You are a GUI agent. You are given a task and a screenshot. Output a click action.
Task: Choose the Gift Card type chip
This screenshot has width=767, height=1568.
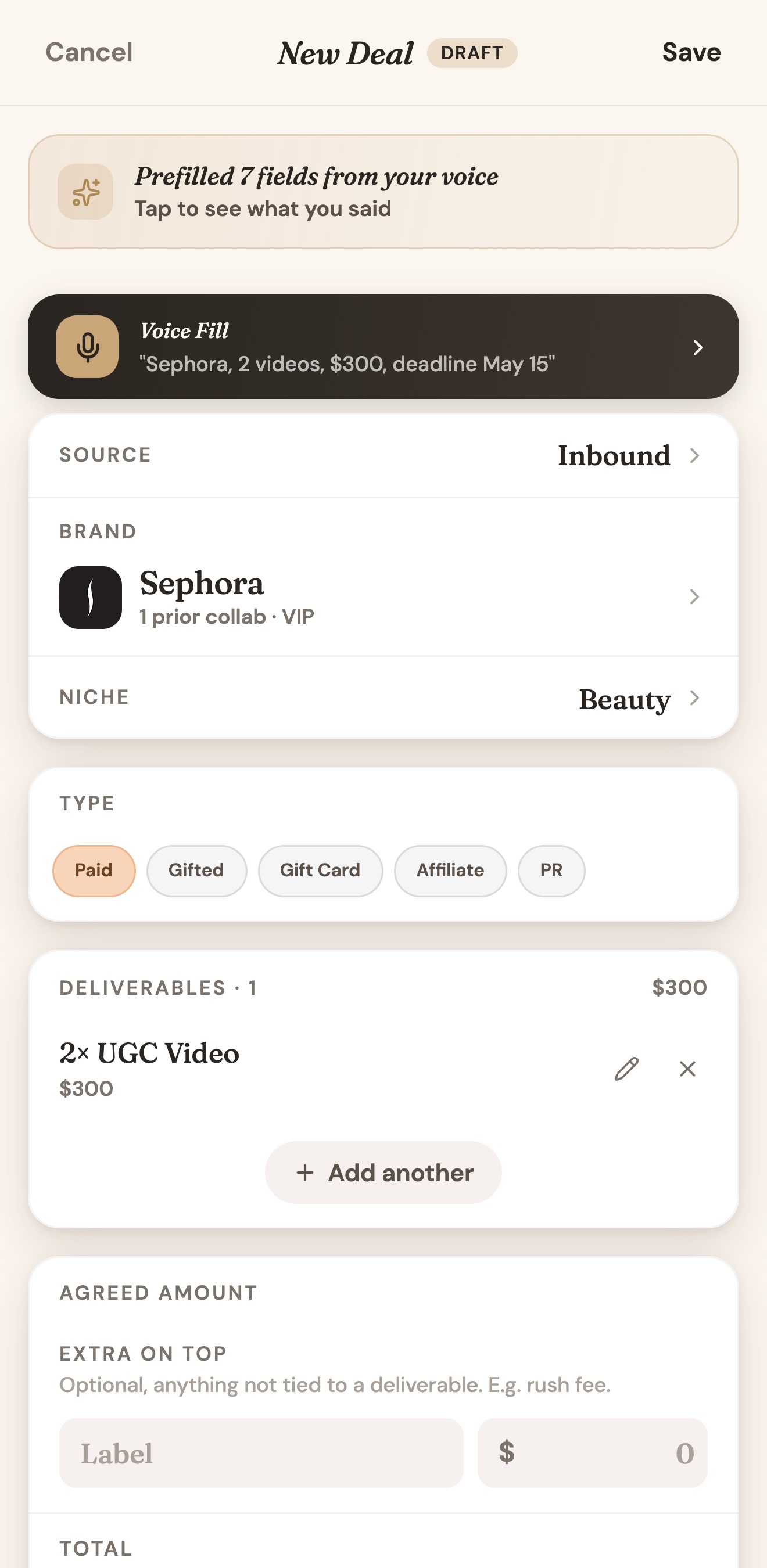tap(320, 871)
